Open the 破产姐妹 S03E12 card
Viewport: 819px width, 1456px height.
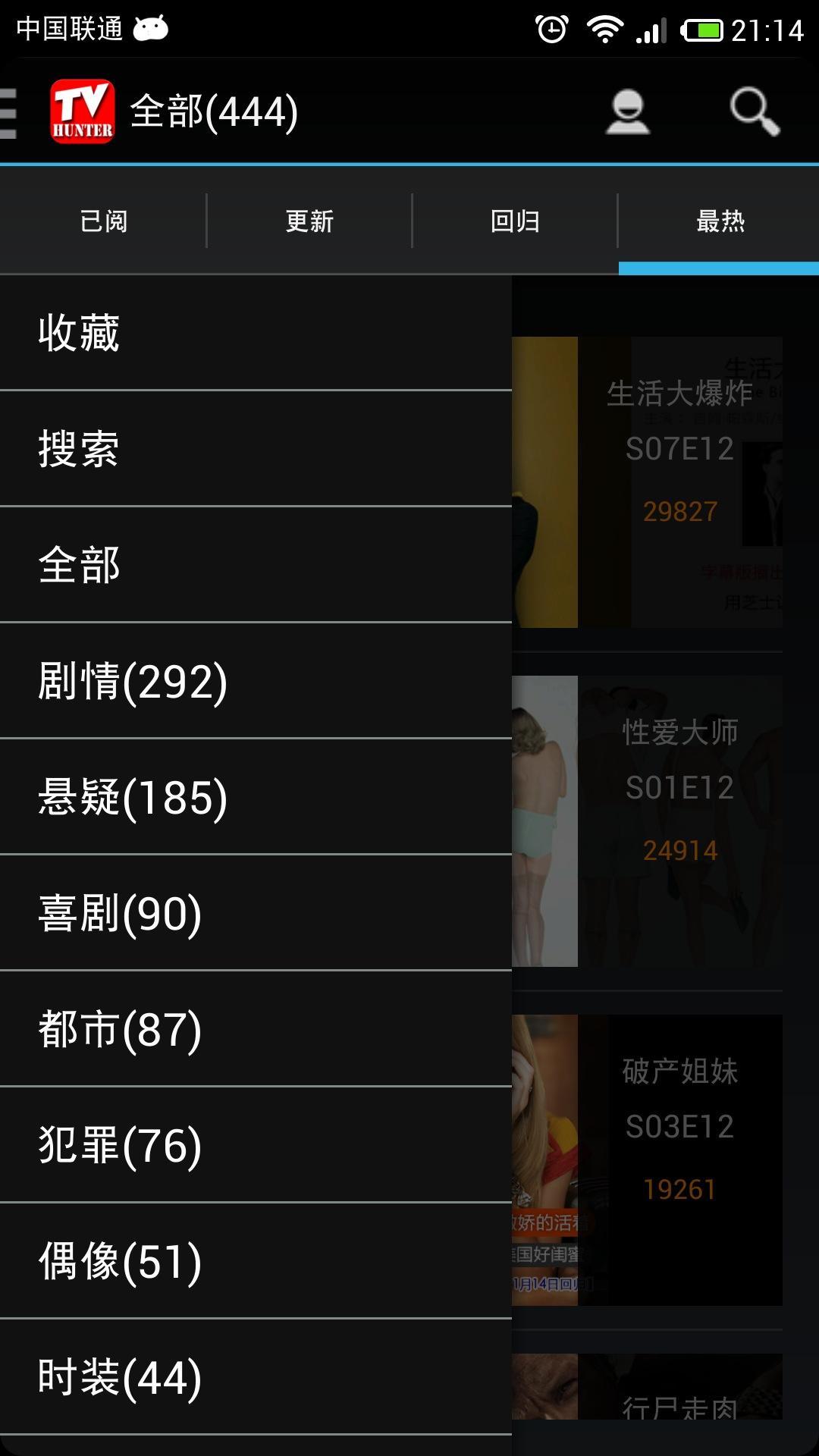[x=679, y=1159]
